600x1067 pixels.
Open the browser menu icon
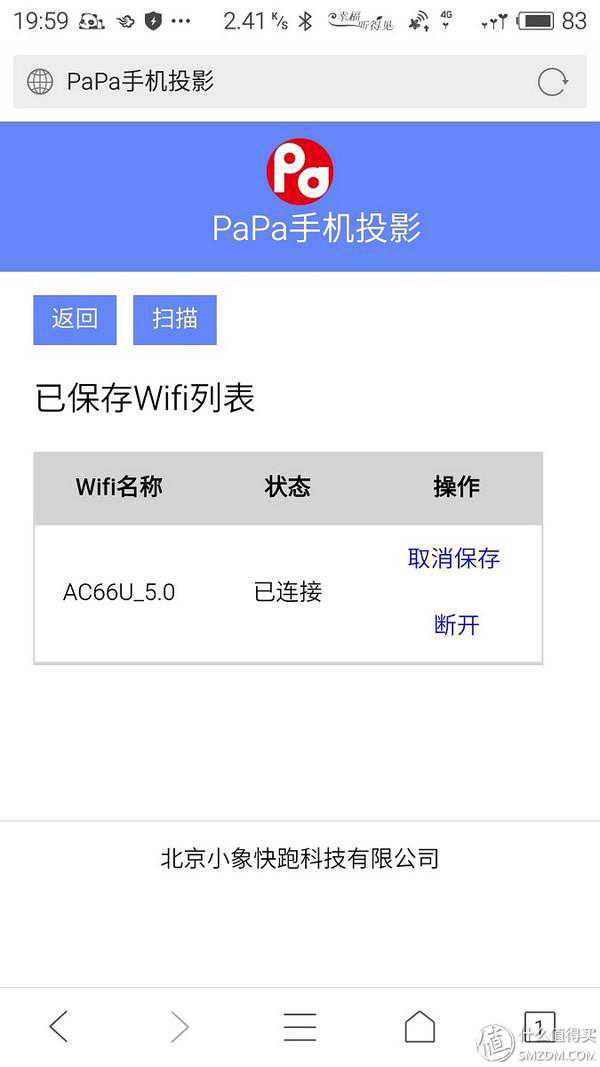point(299,1026)
